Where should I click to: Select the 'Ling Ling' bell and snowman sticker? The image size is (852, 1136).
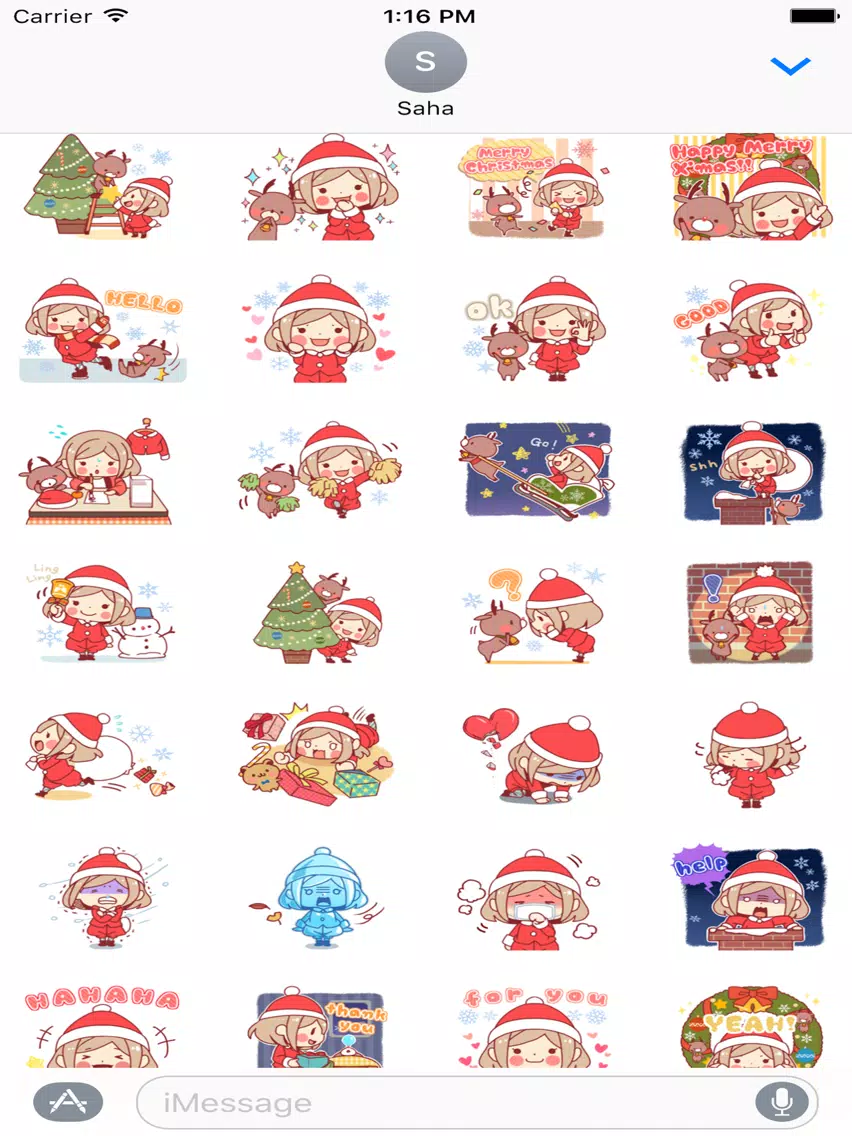(x=101, y=612)
